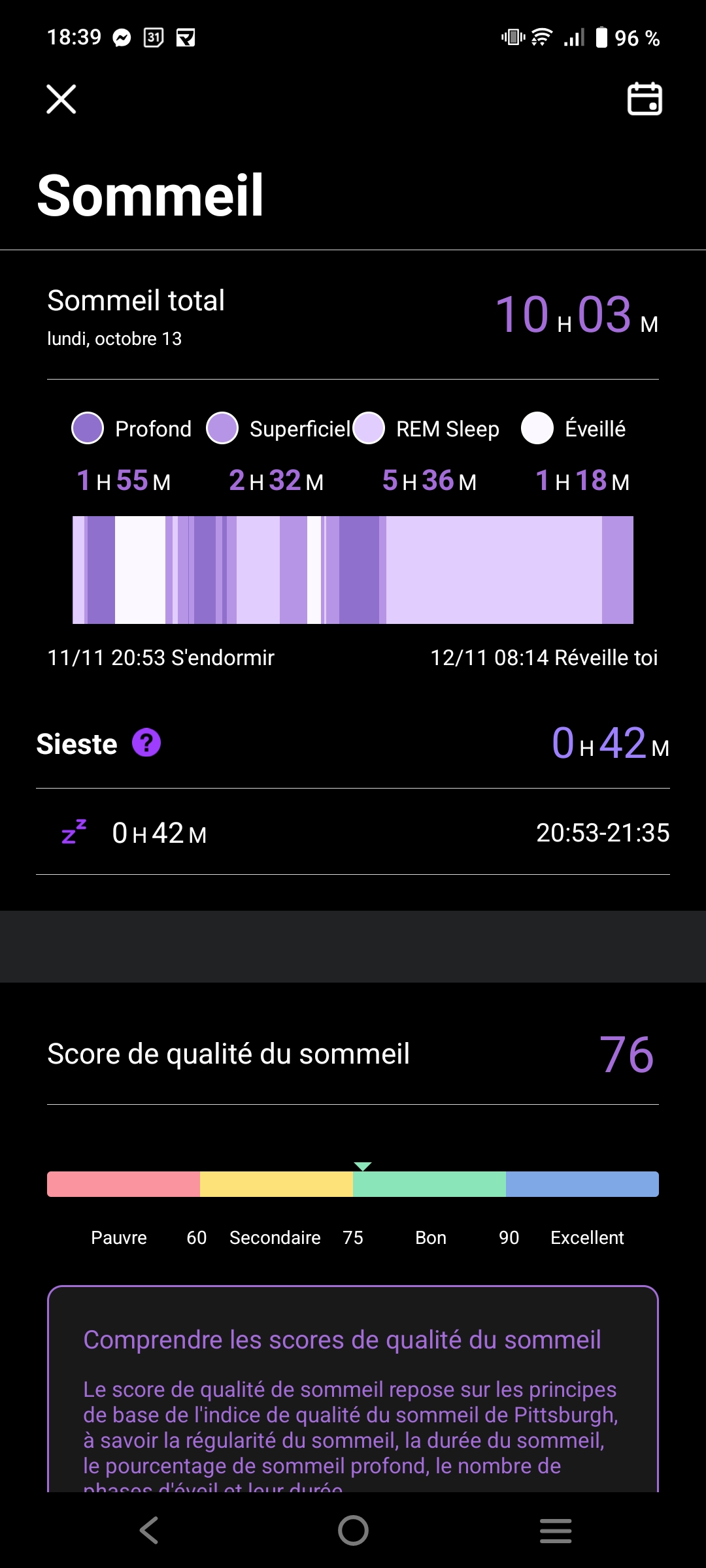Show the Sieste help info
706x1568 pixels.
tap(146, 743)
